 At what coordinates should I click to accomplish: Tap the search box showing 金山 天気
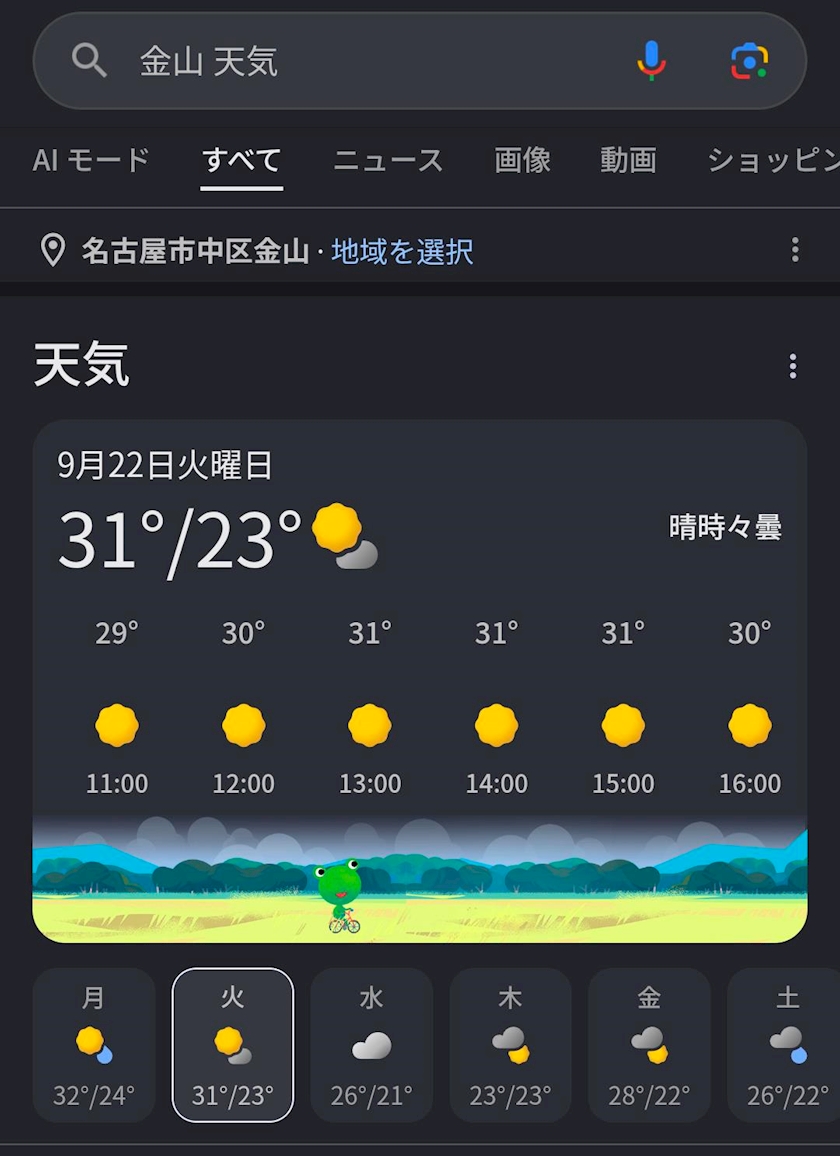(x=419, y=60)
